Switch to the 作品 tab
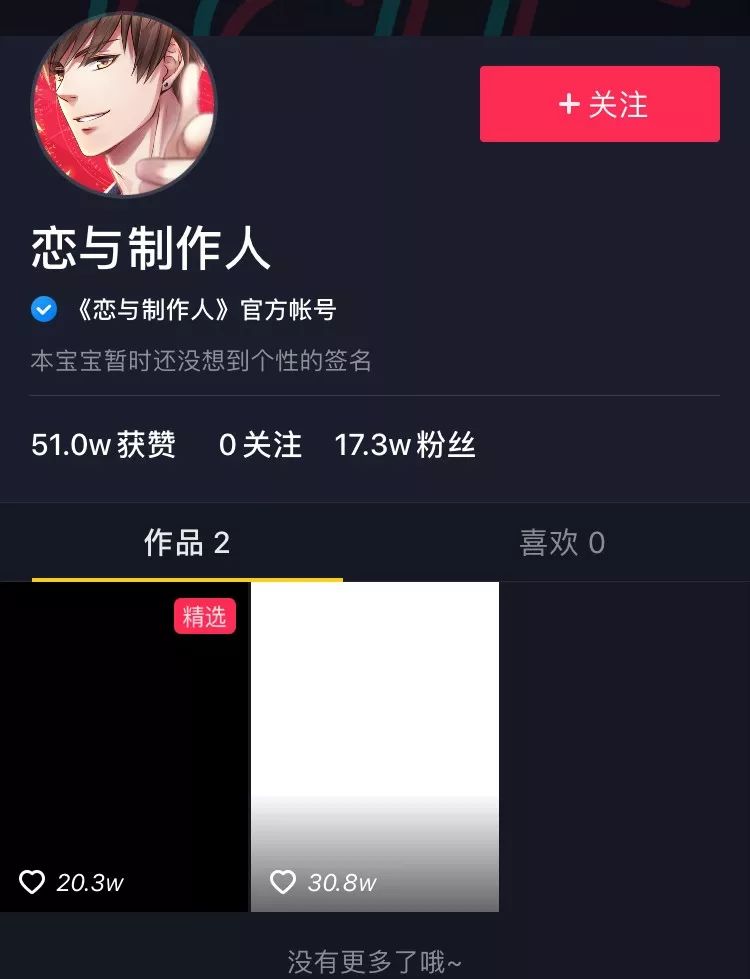The image size is (750, 979). point(187,543)
